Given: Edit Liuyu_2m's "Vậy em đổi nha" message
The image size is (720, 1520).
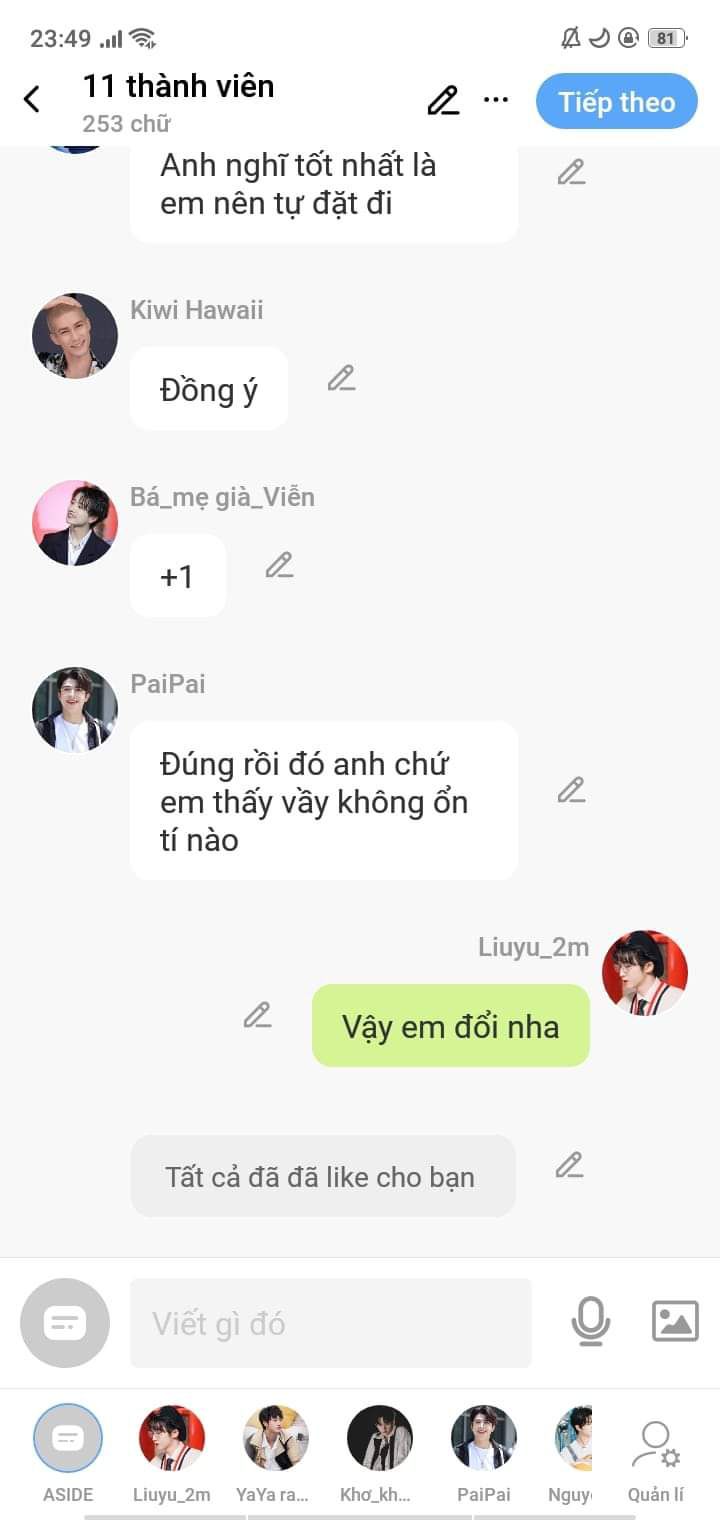Looking at the screenshot, I should coord(257,1016).
